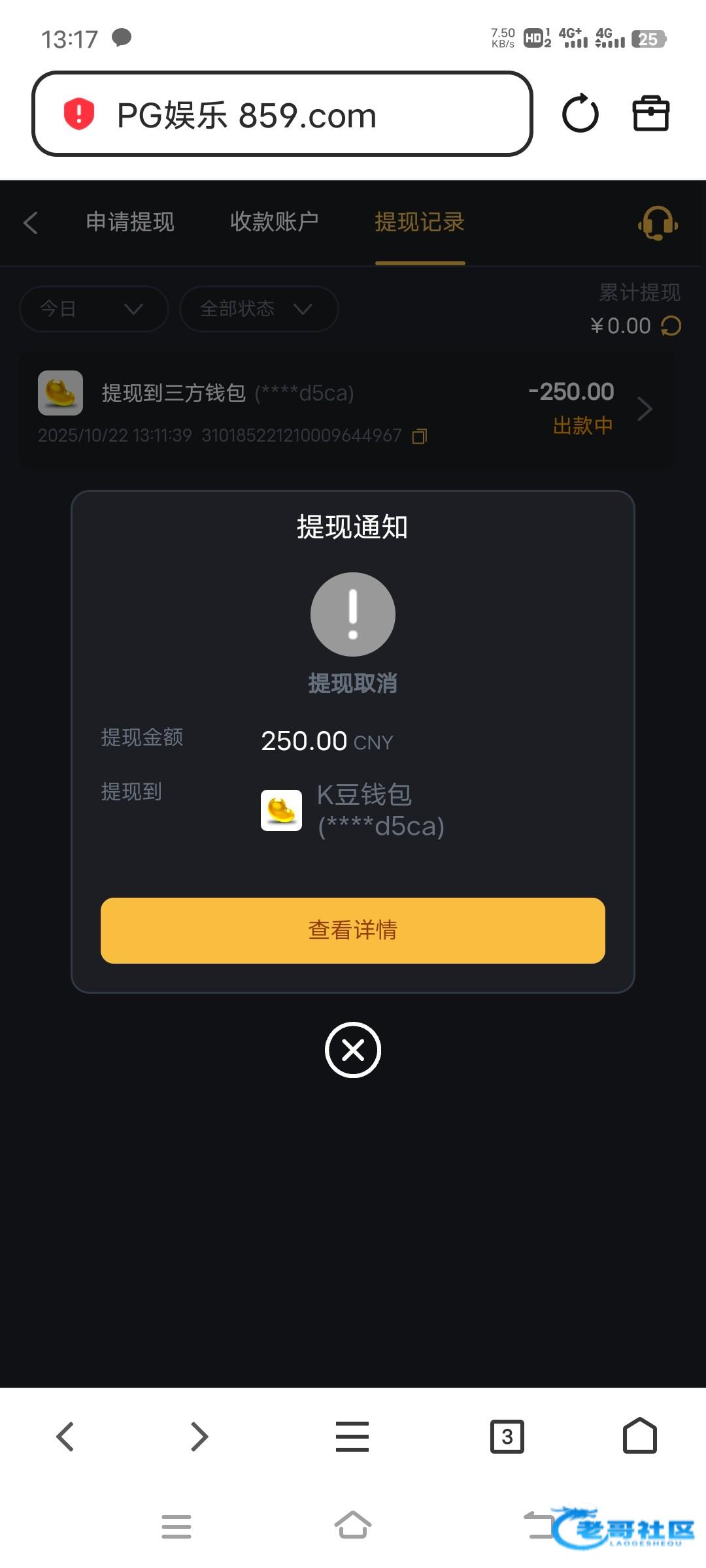Go forward in browser history
Viewport: 706px width, 1568px height.
[199, 1436]
